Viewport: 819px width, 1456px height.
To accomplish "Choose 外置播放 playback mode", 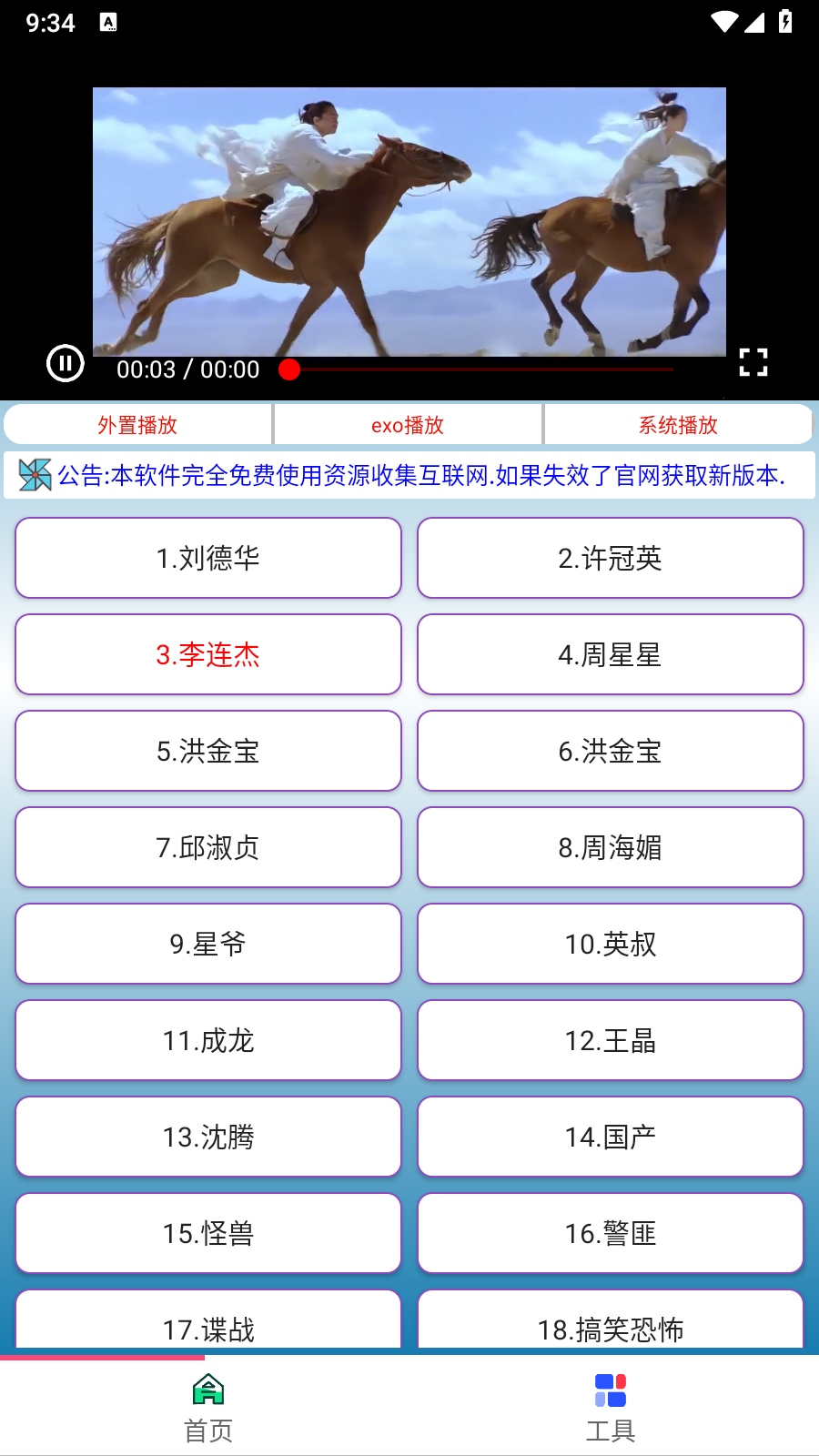I will pyautogui.click(x=138, y=424).
